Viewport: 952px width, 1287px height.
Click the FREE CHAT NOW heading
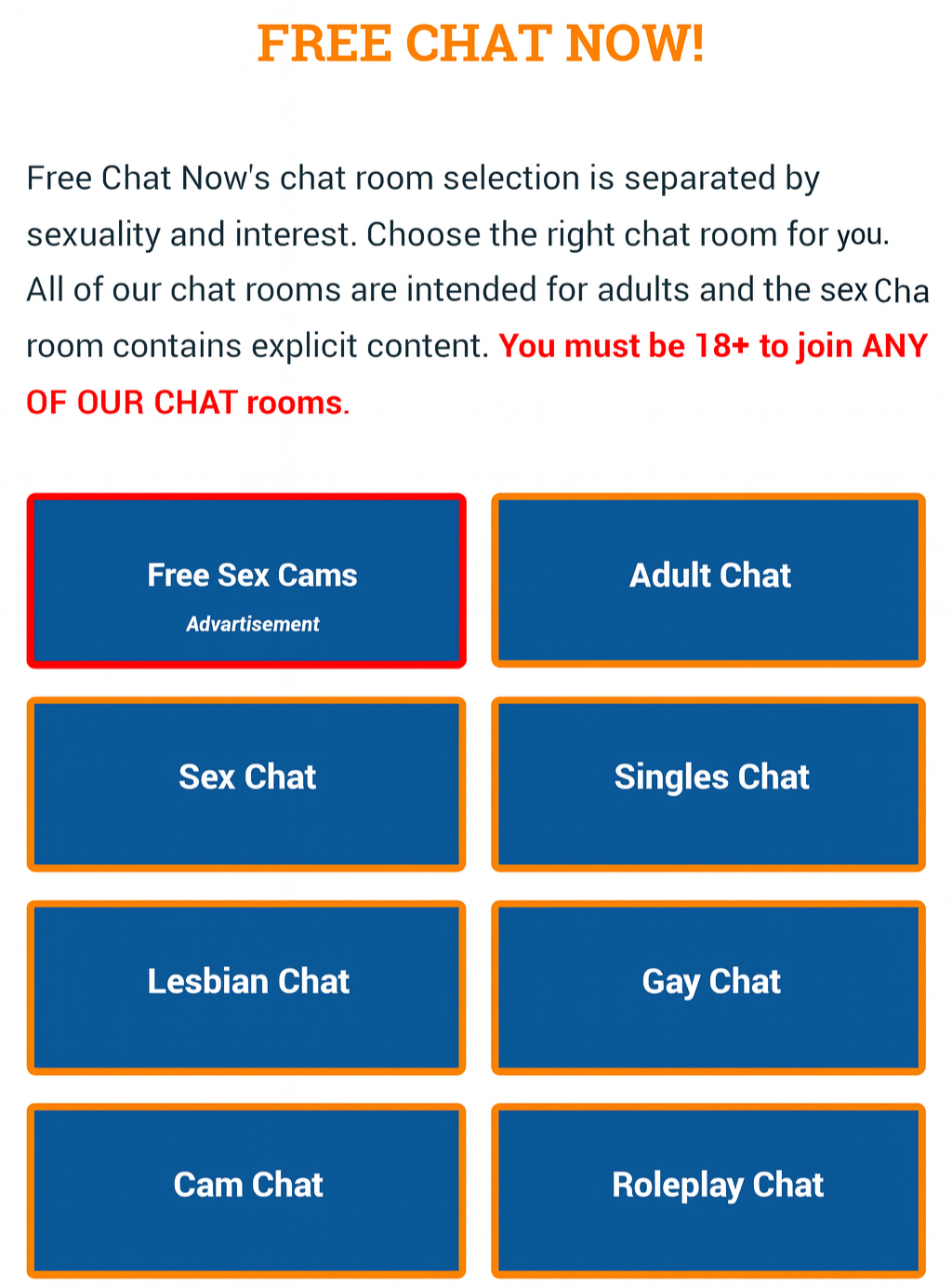[480, 43]
